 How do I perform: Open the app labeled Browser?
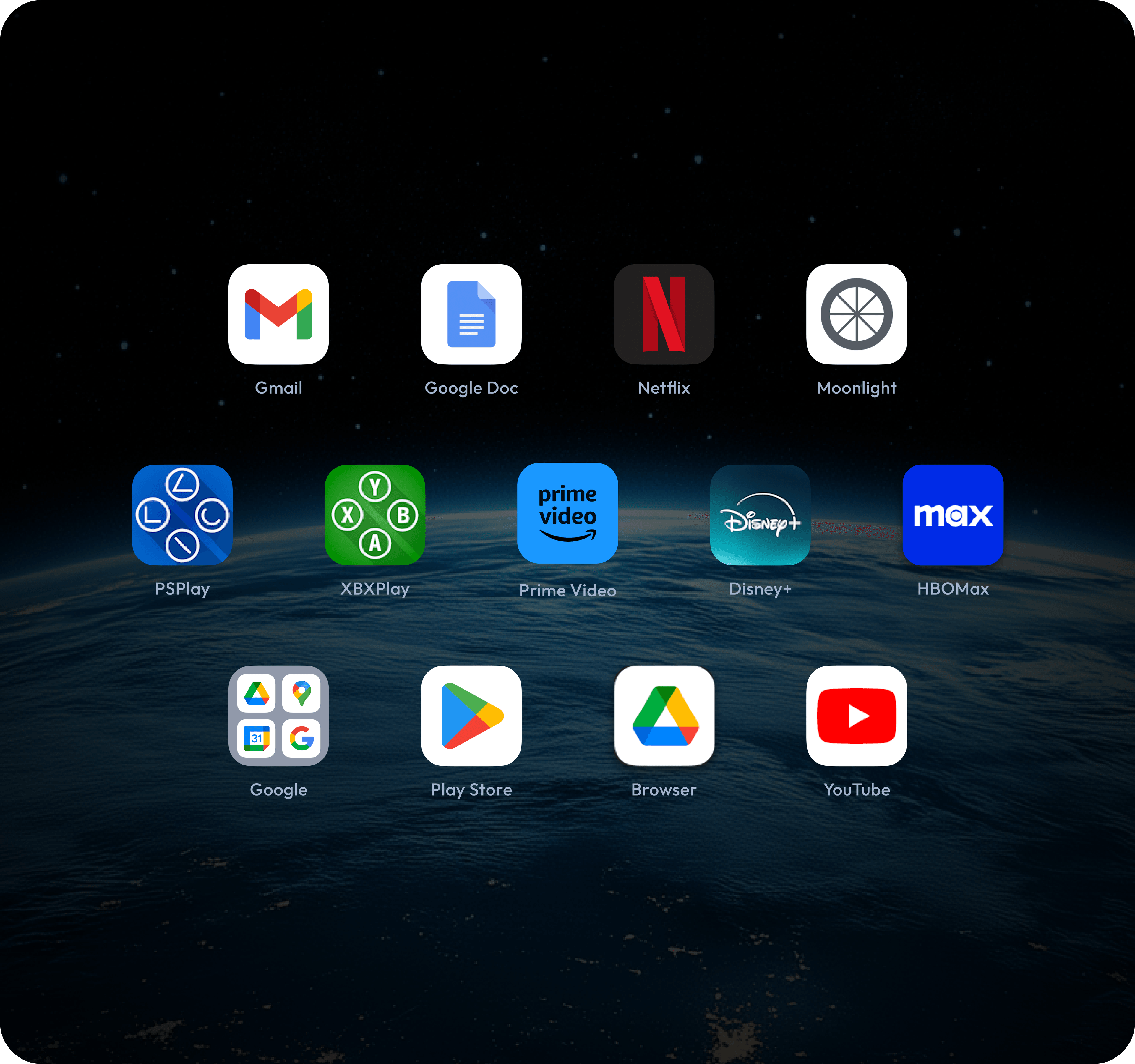pos(664,716)
